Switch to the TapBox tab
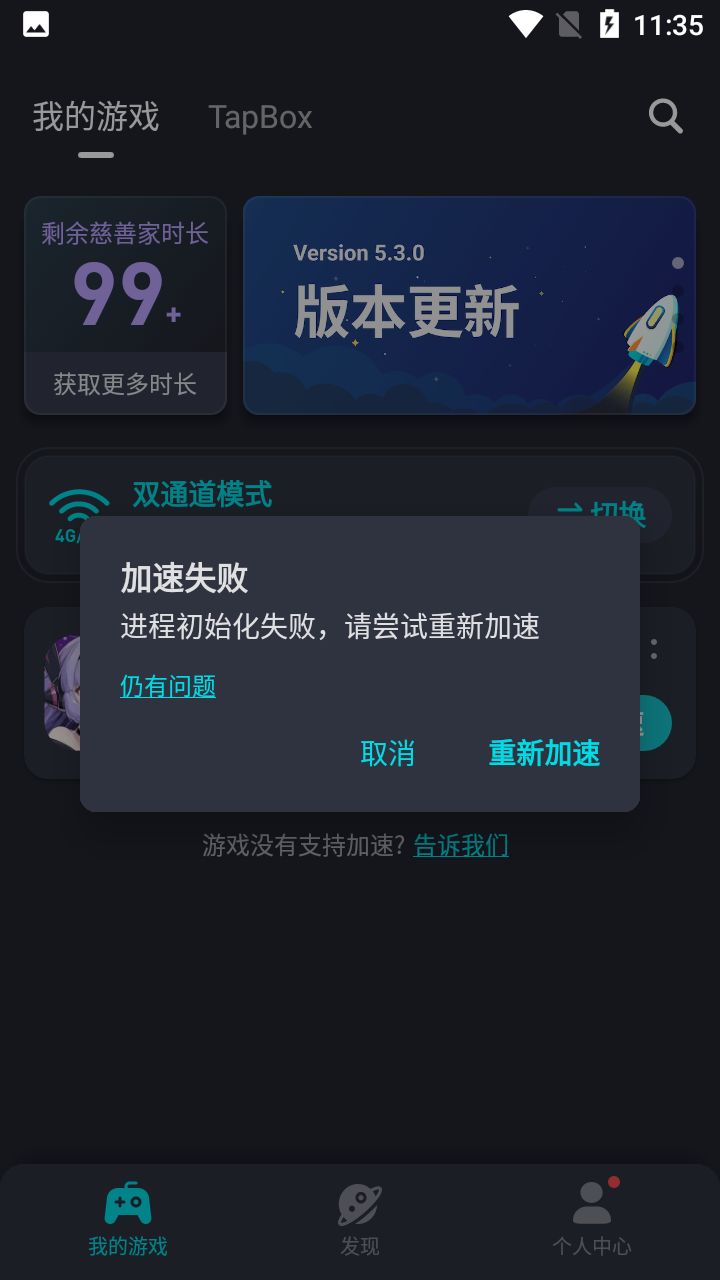The image size is (720, 1280). [x=259, y=116]
